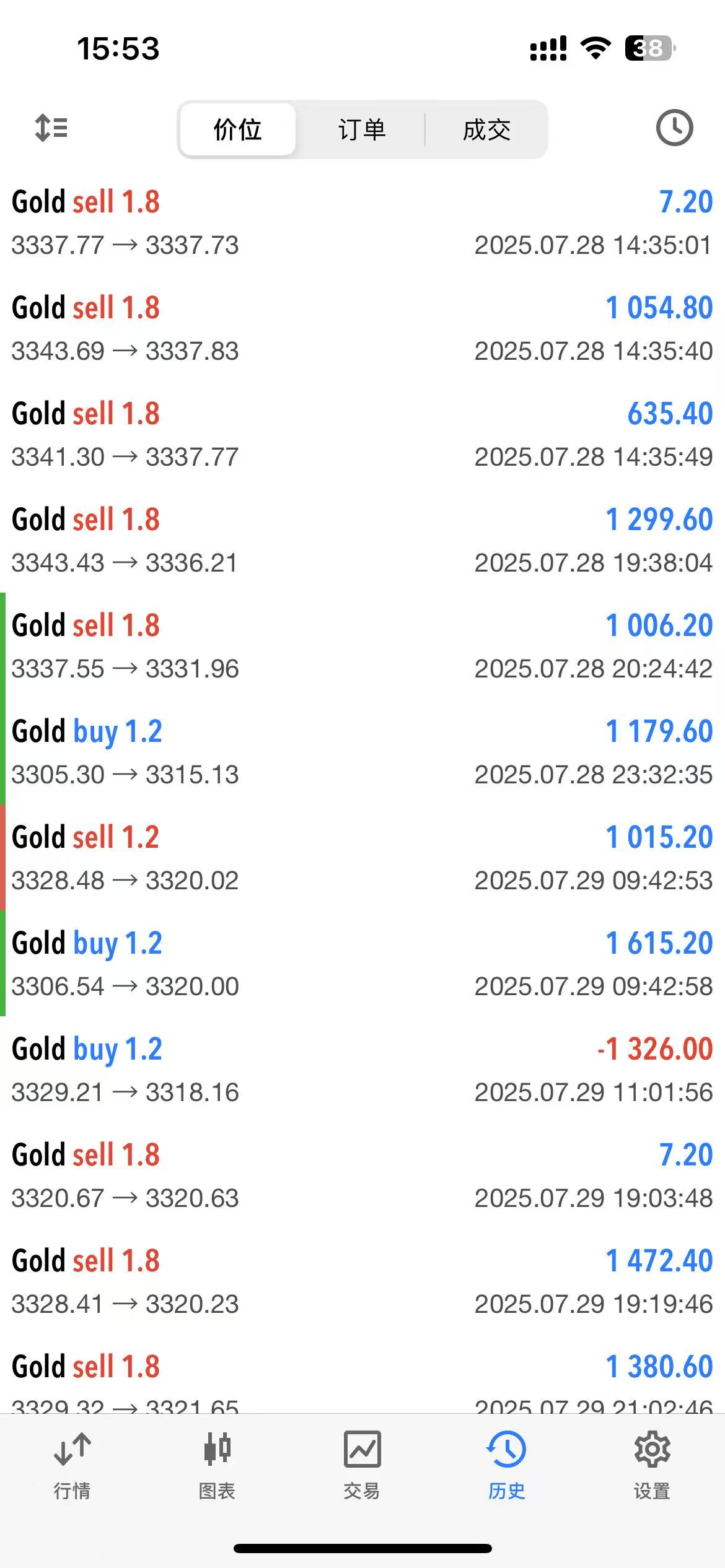The image size is (725, 1568).
Task: Open the Gold sell 1.2 trade at 3328.48
Action: tap(362, 858)
